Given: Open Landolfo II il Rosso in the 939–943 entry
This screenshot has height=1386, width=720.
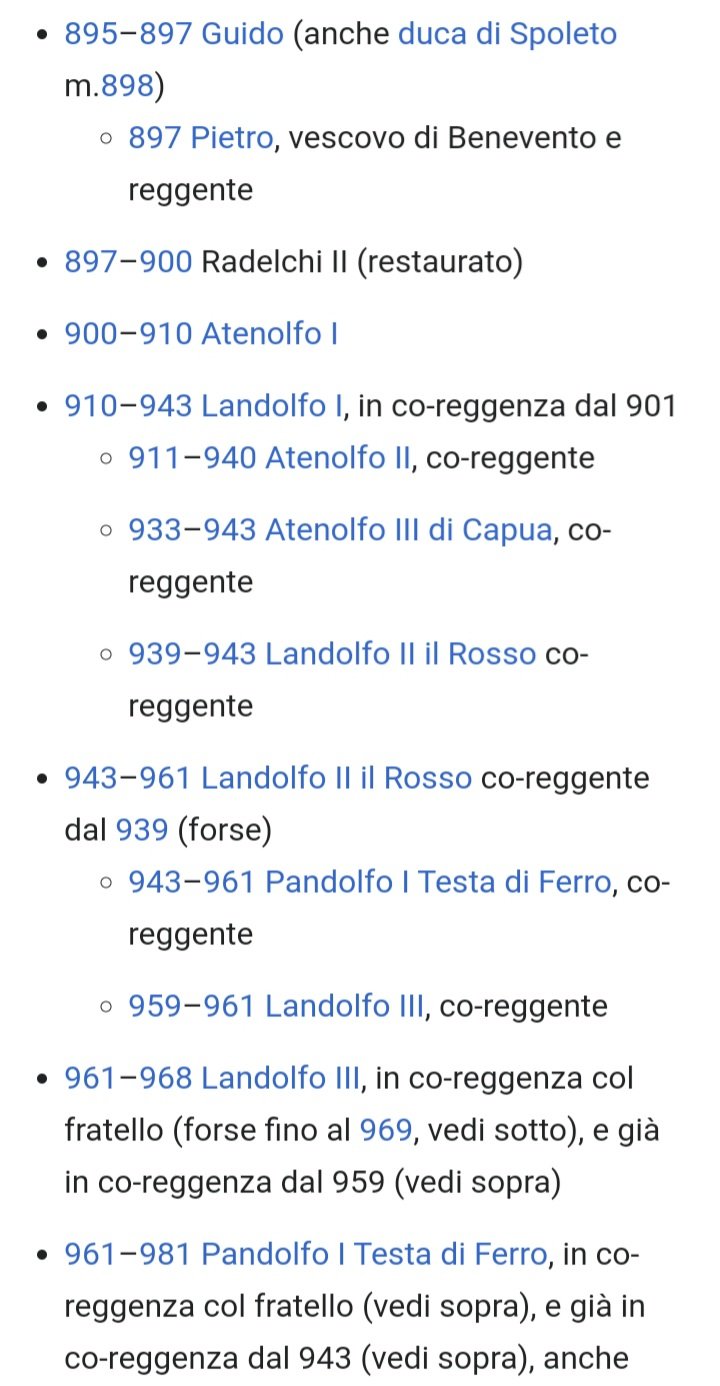Looking at the screenshot, I should (401, 654).
